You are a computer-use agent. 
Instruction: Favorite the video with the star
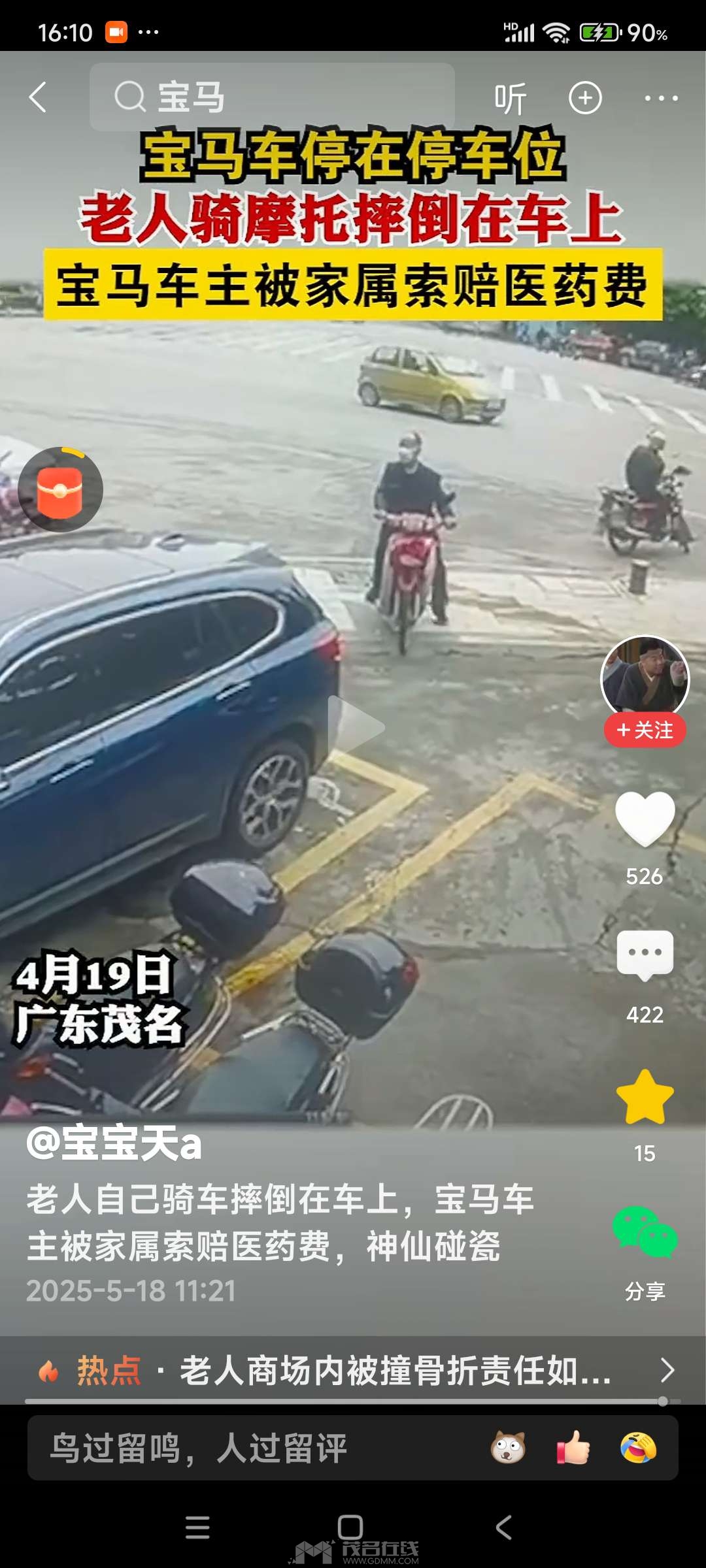645,1098
